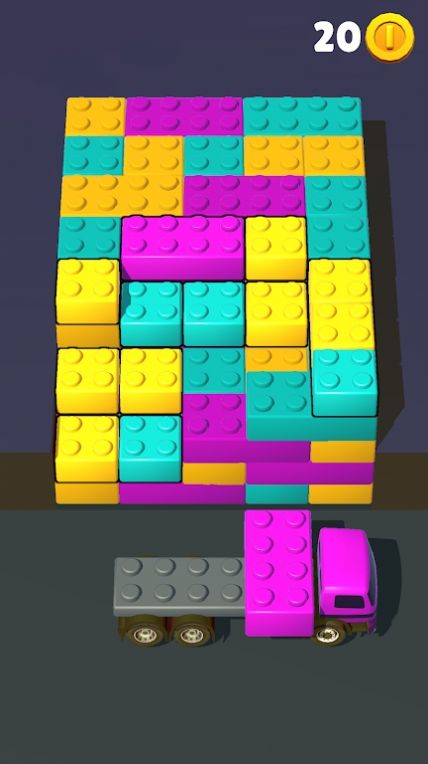Pick the raised cyan brick beneath the tall yellow brick
428x764 pixels.
[x=344, y=382]
